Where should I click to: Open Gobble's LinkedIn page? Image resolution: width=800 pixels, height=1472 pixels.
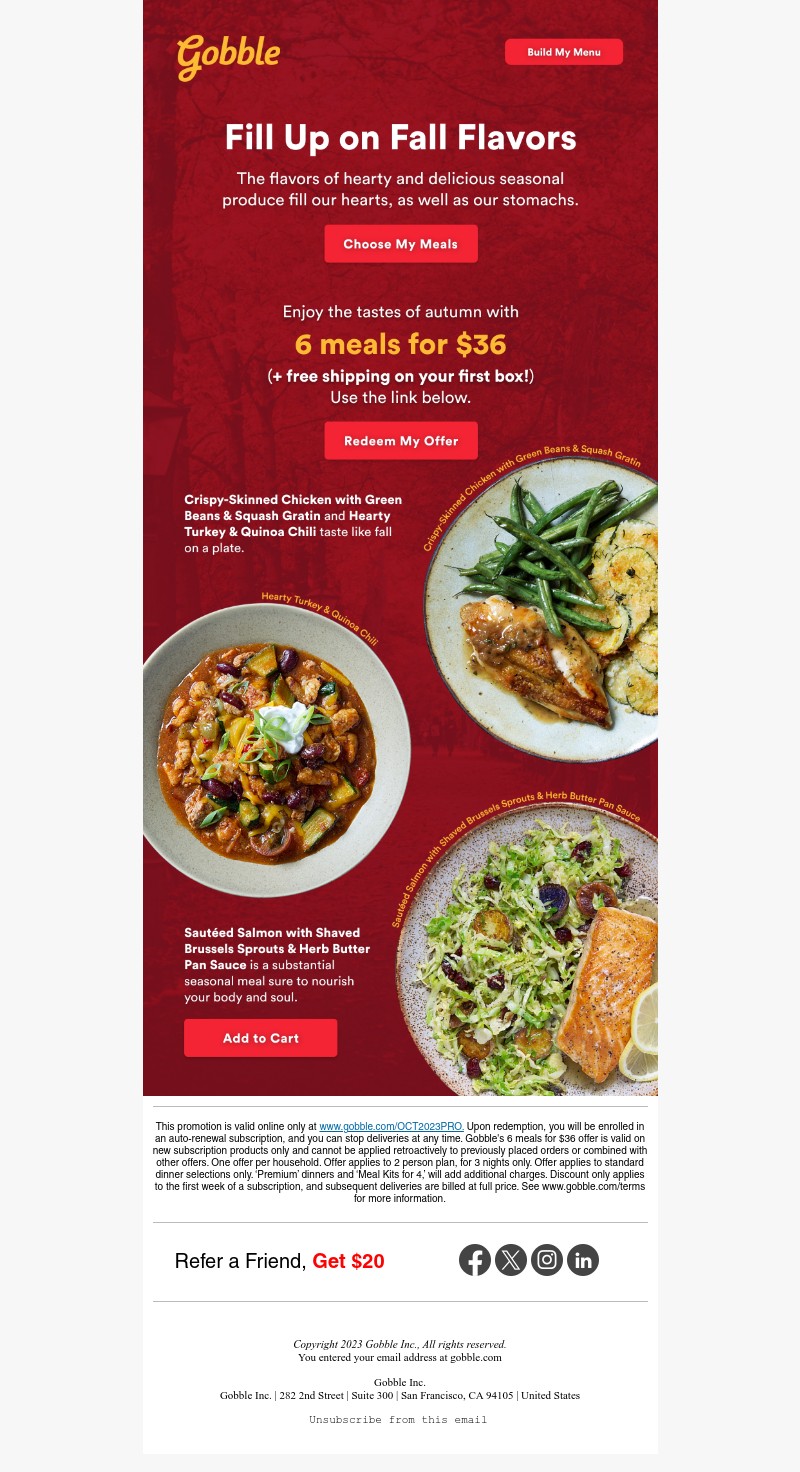(583, 1260)
